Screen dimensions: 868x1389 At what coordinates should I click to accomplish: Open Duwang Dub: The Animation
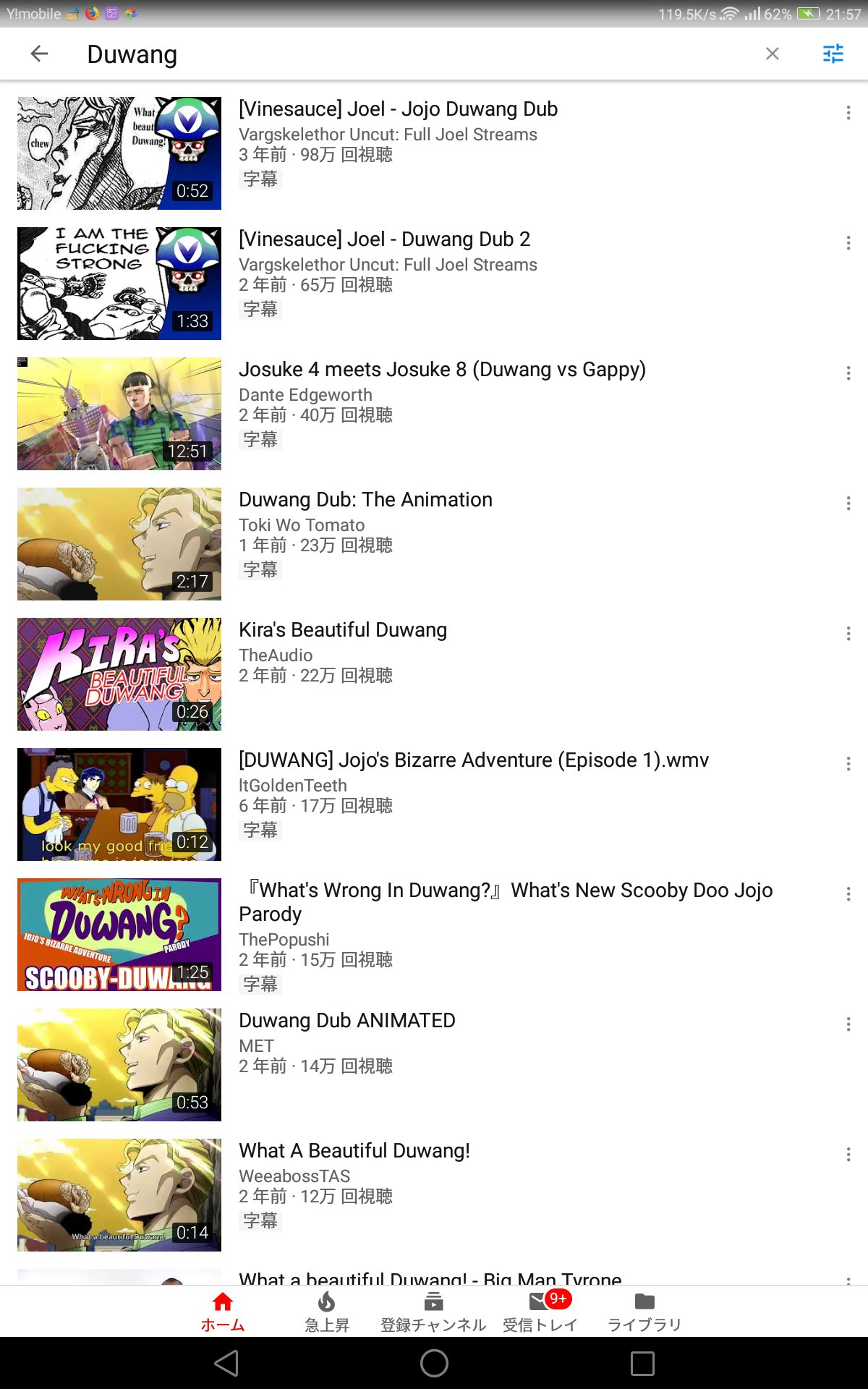[119, 544]
